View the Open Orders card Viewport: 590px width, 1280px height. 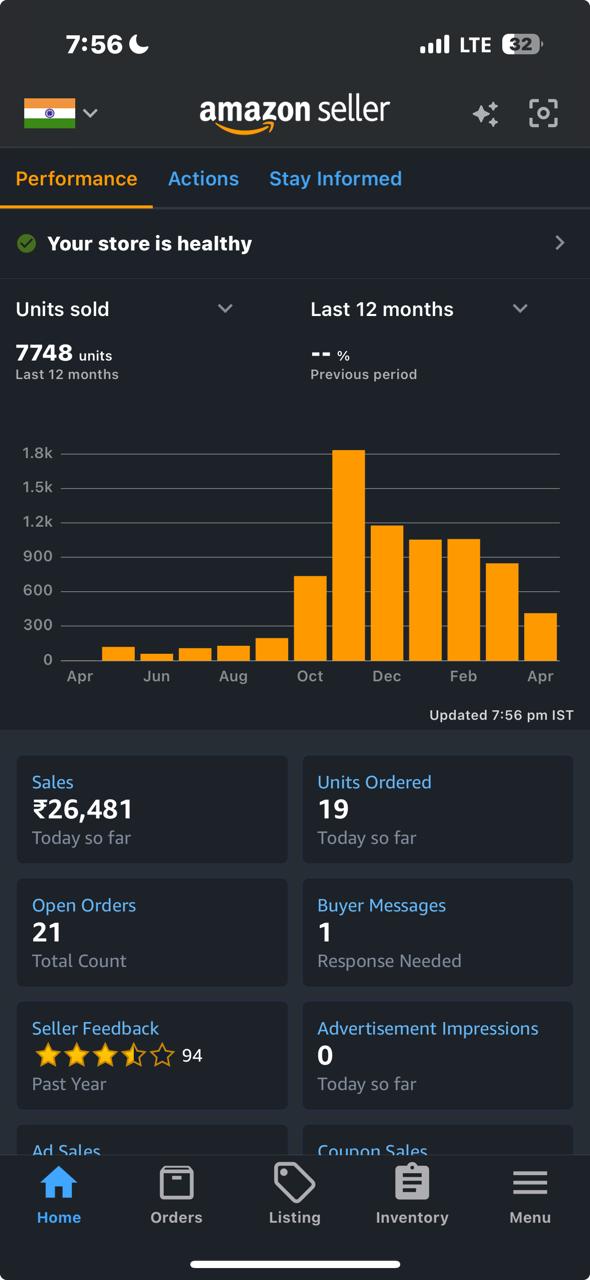coord(152,932)
